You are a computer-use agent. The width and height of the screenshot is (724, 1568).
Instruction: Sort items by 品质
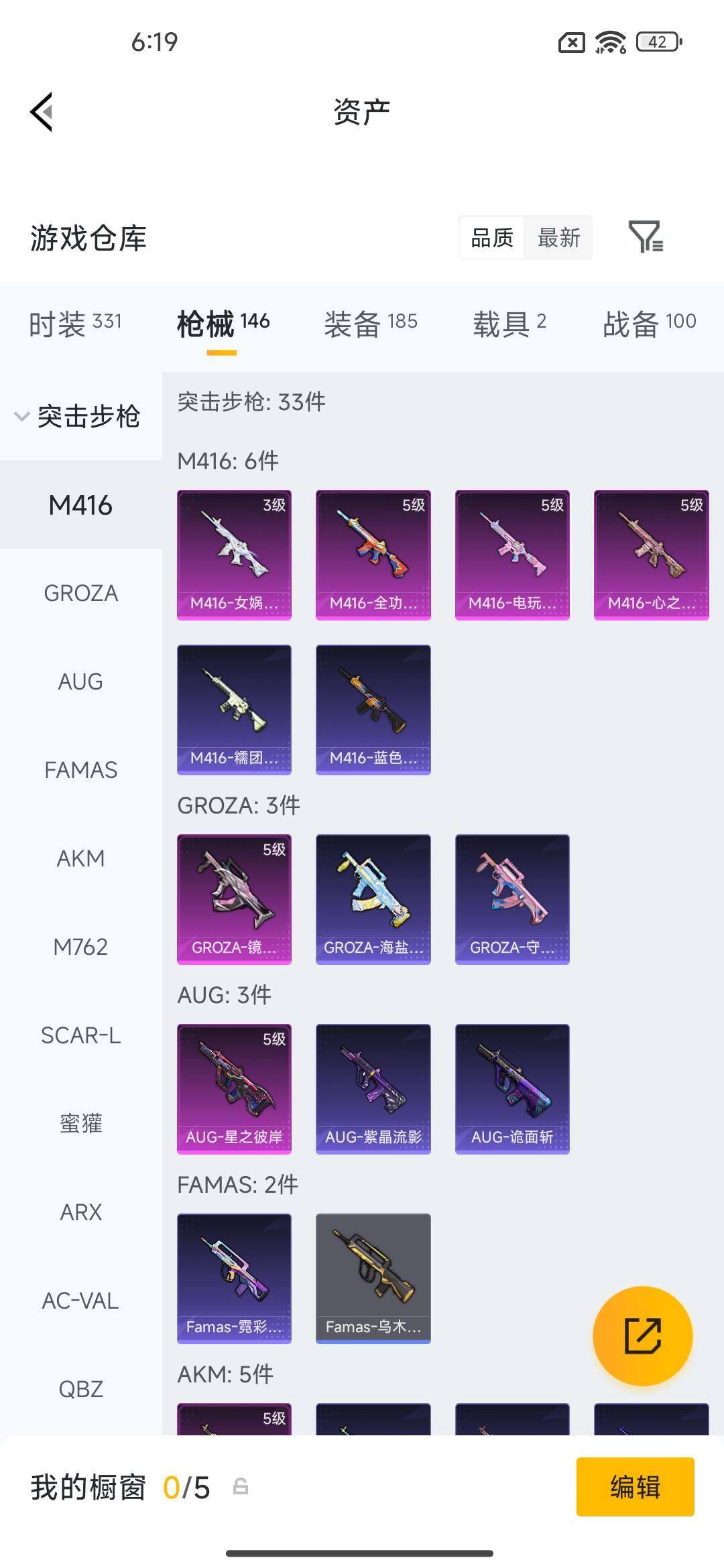pyautogui.click(x=492, y=237)
